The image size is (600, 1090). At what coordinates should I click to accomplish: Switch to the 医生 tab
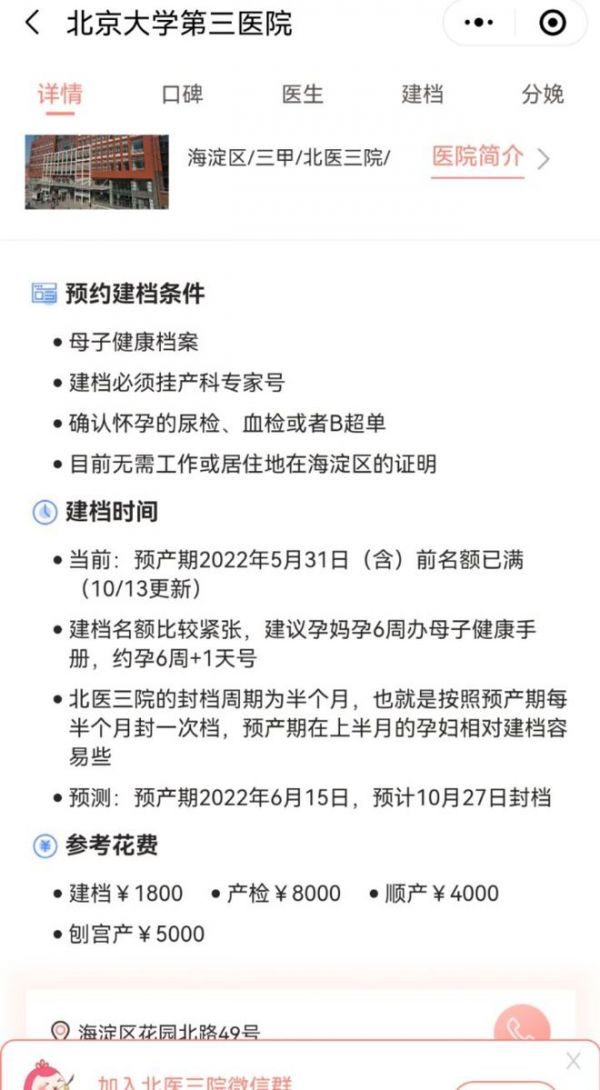(x=302, y=94)
